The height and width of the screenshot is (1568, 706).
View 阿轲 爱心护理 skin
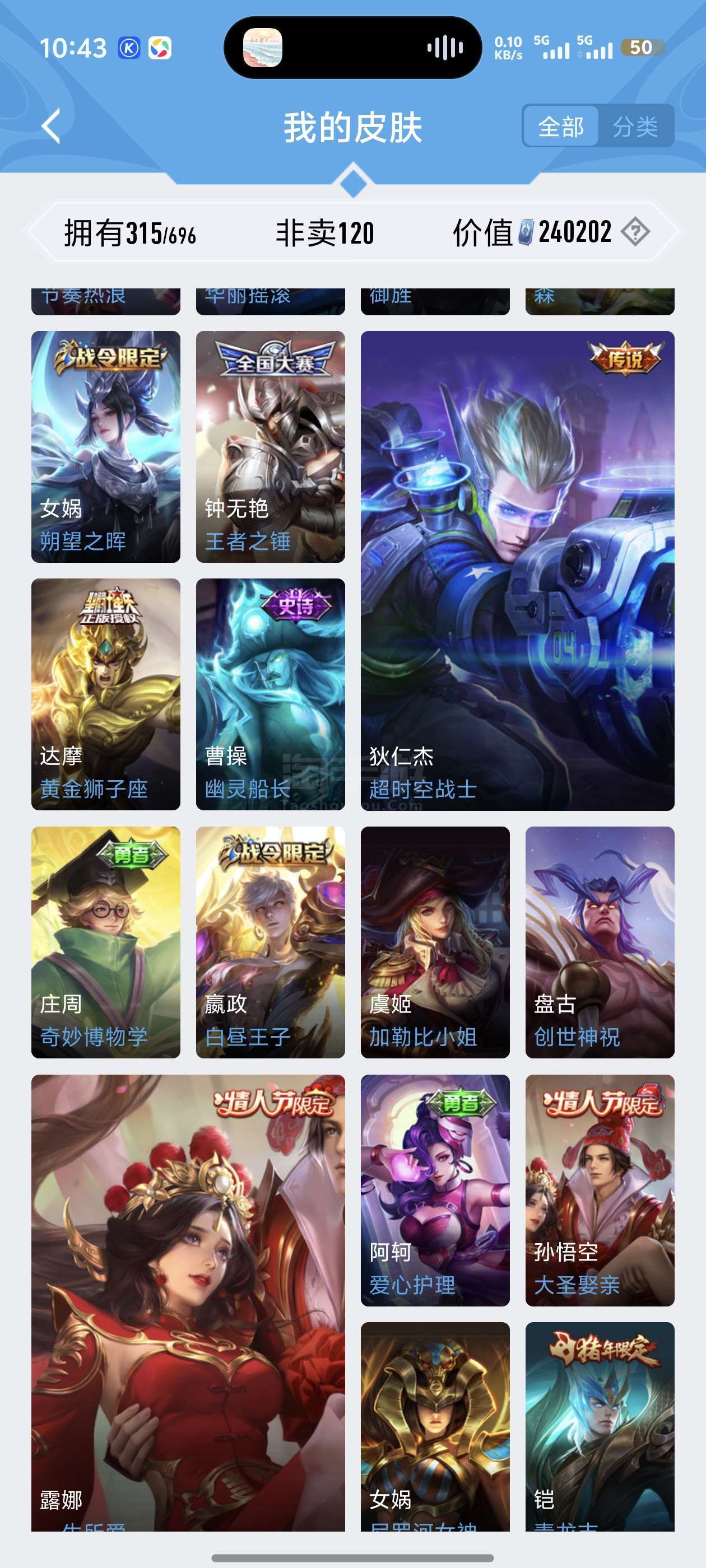pyautogui.click(x=435, y=1190)
